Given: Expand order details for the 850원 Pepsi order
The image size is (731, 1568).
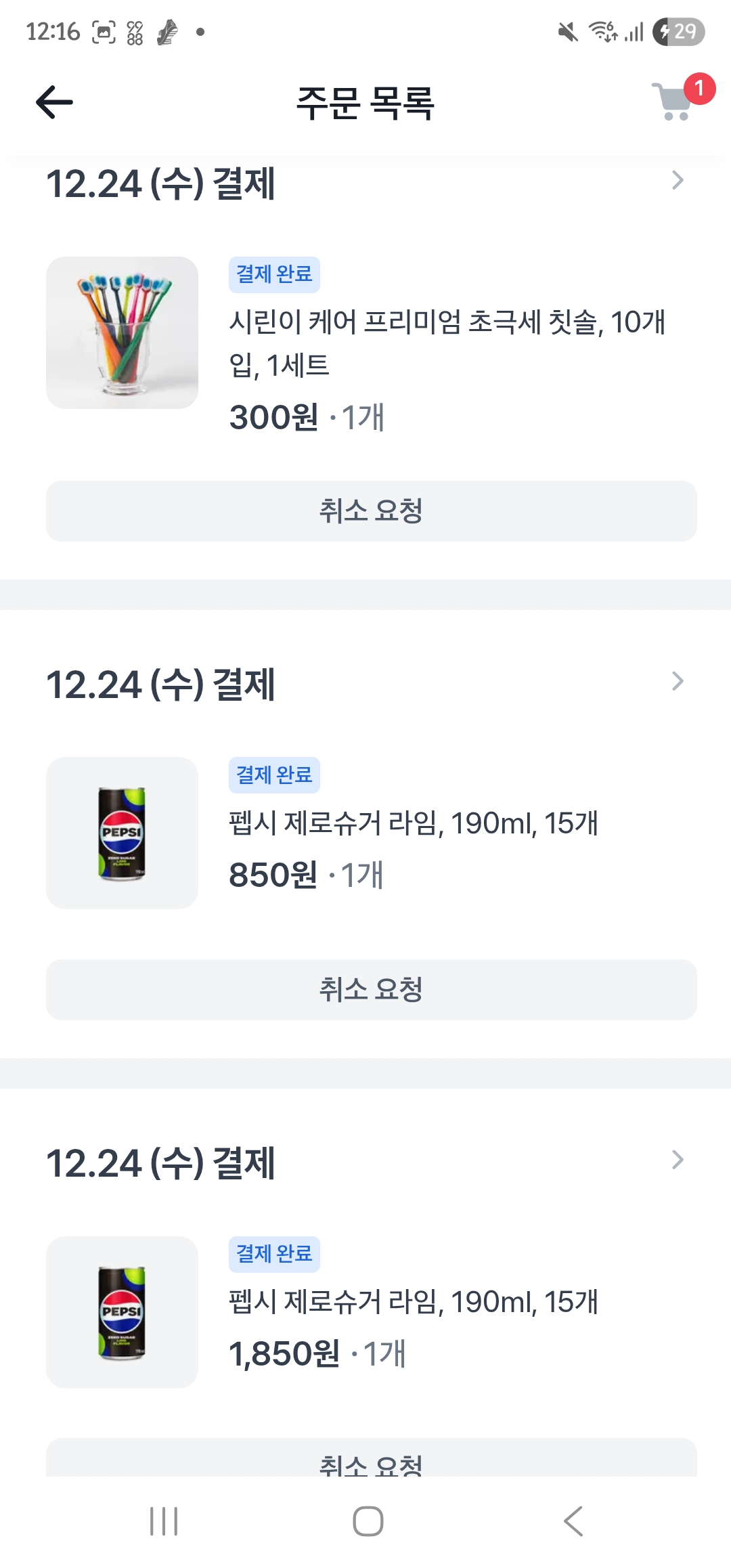Looking at the screenshot, I should [x=678, y=681].
